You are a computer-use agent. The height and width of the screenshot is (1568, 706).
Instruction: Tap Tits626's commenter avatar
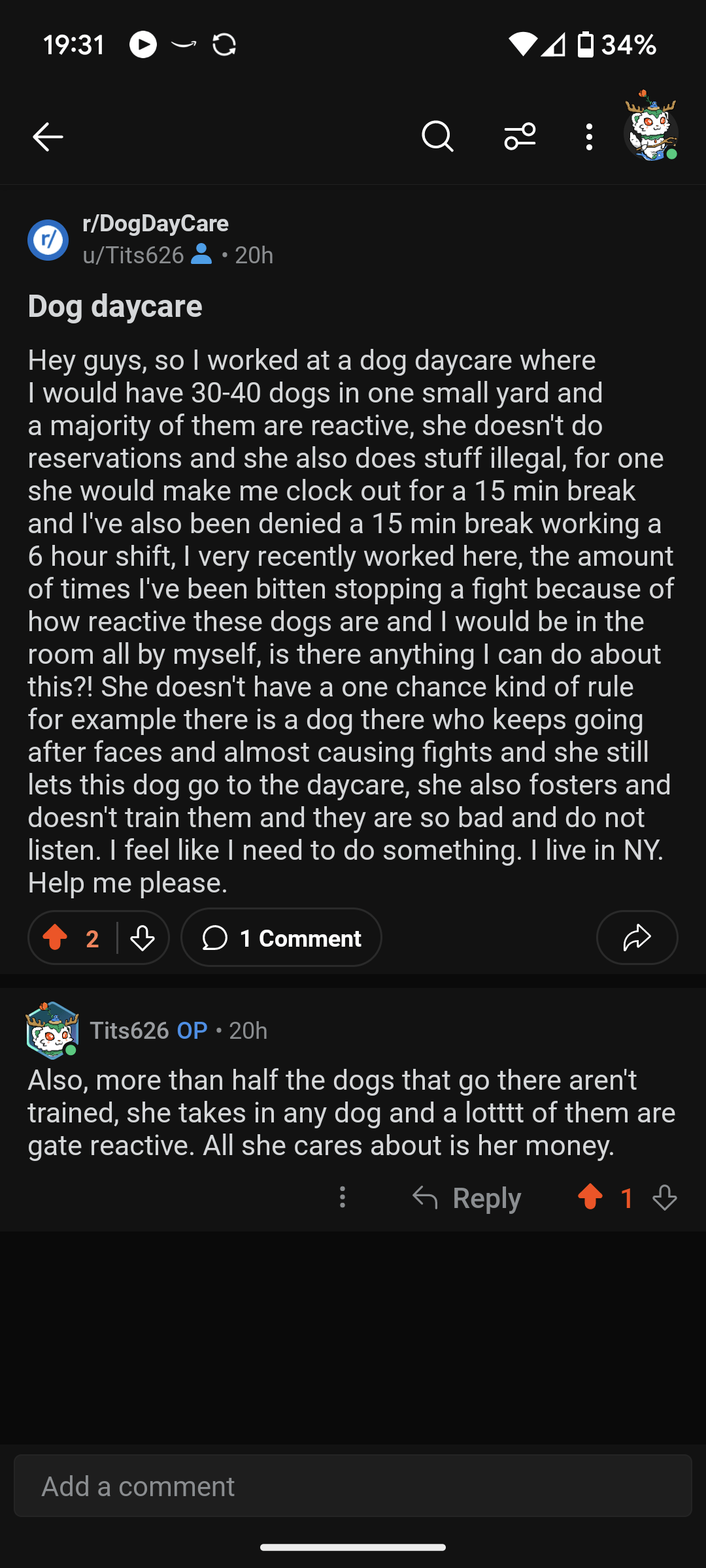coord(52,1030)
